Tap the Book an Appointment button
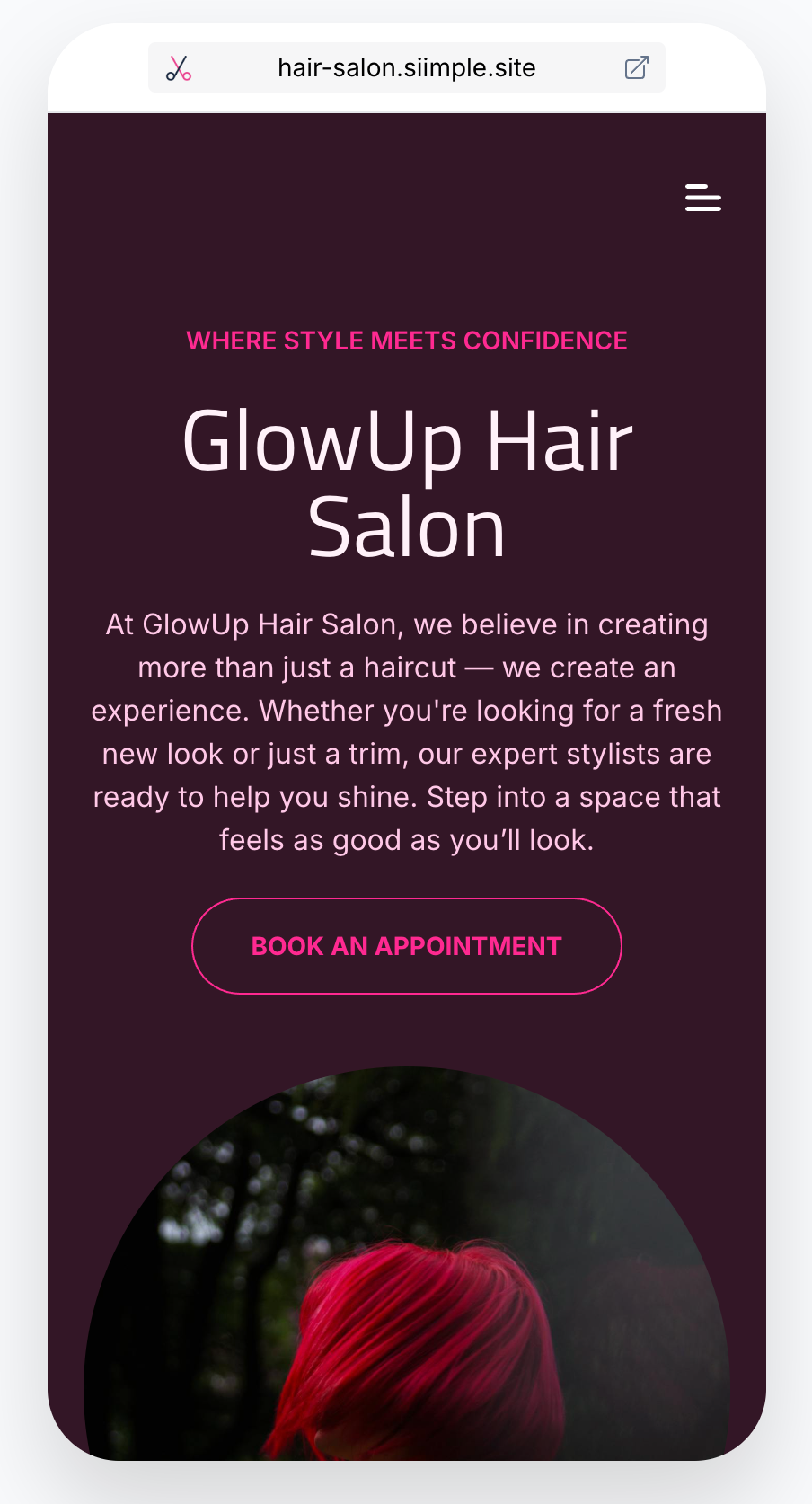The image size is (812, 1504). 406,946
